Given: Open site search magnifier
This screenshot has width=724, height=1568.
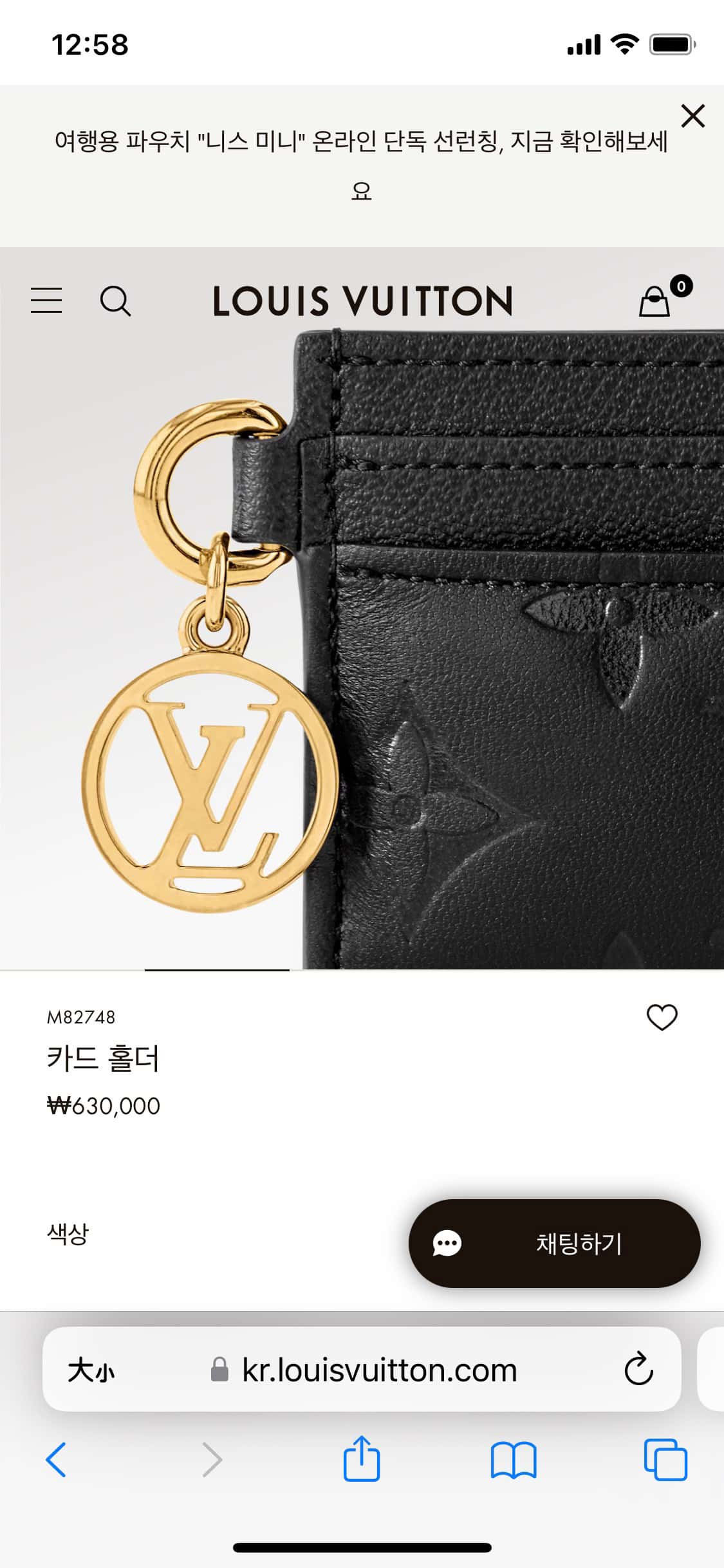Looking at the screenshot, I should pos(115,301).
